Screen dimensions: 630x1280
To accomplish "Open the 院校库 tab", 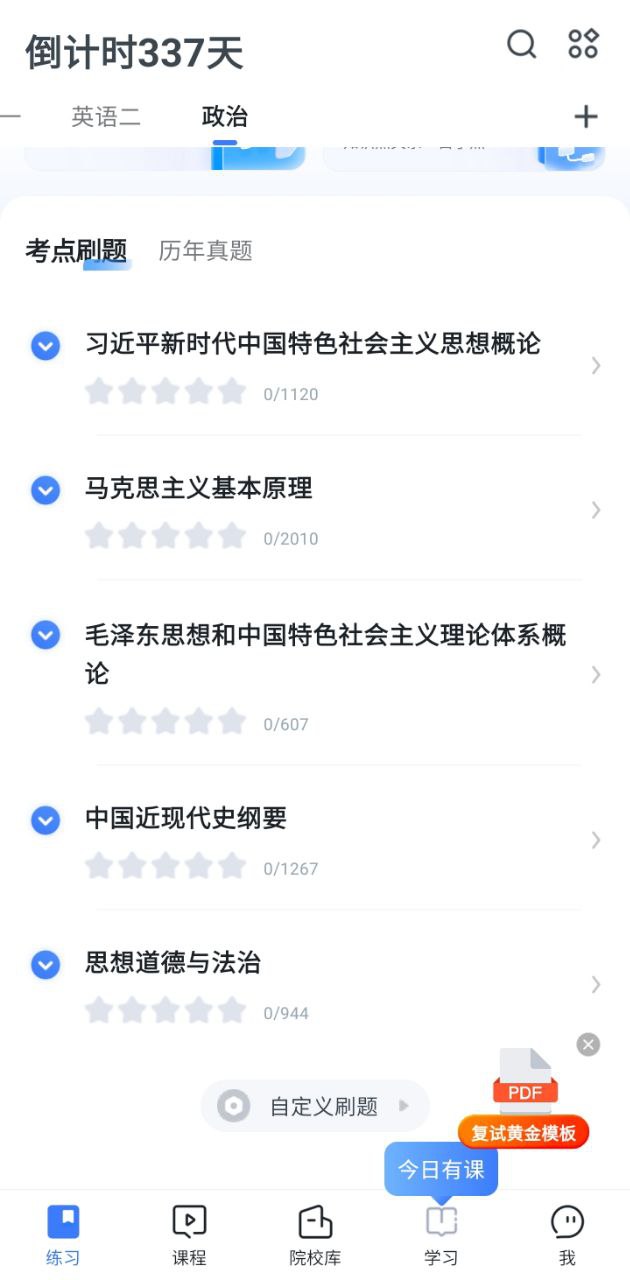I will coord(315,1234).
